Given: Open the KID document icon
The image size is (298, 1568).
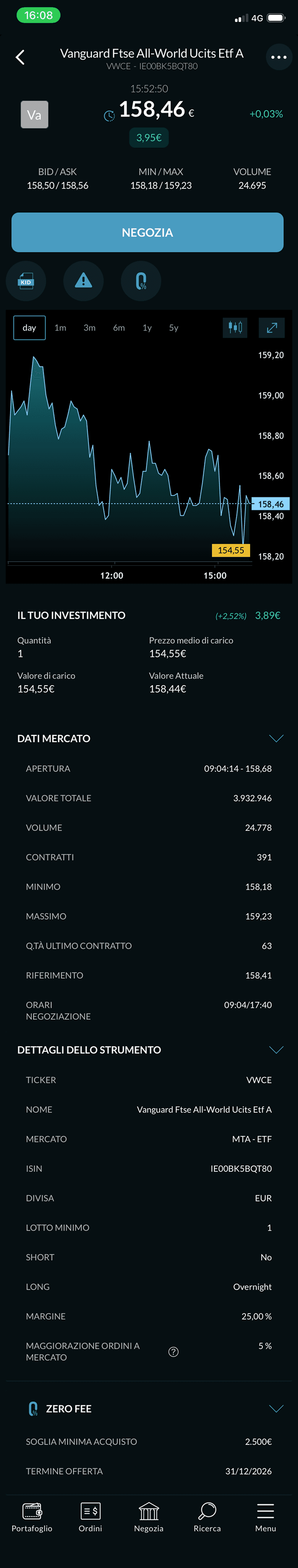Looking at the screenshot, I should tap(26, 281).
